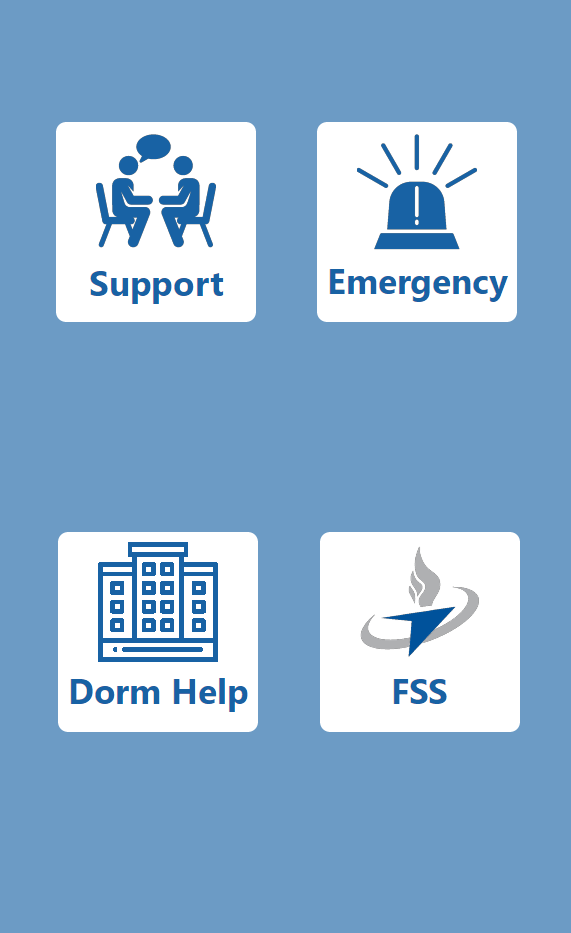Viewport: 571px width, 933px height.
Task: Launch the FSS tile
Action: point(420,632)
